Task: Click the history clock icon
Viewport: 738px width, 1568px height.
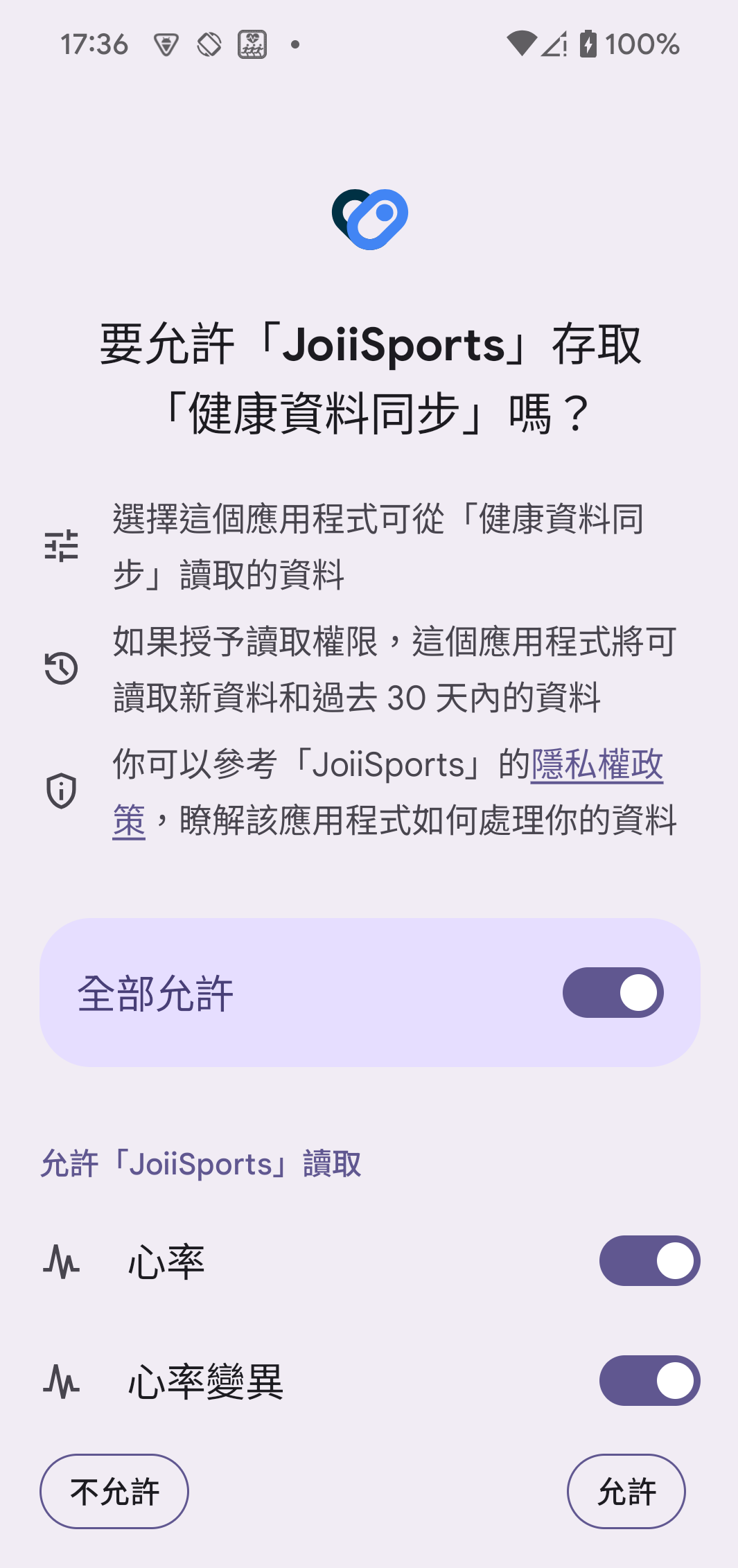Action: pos(62,667)
